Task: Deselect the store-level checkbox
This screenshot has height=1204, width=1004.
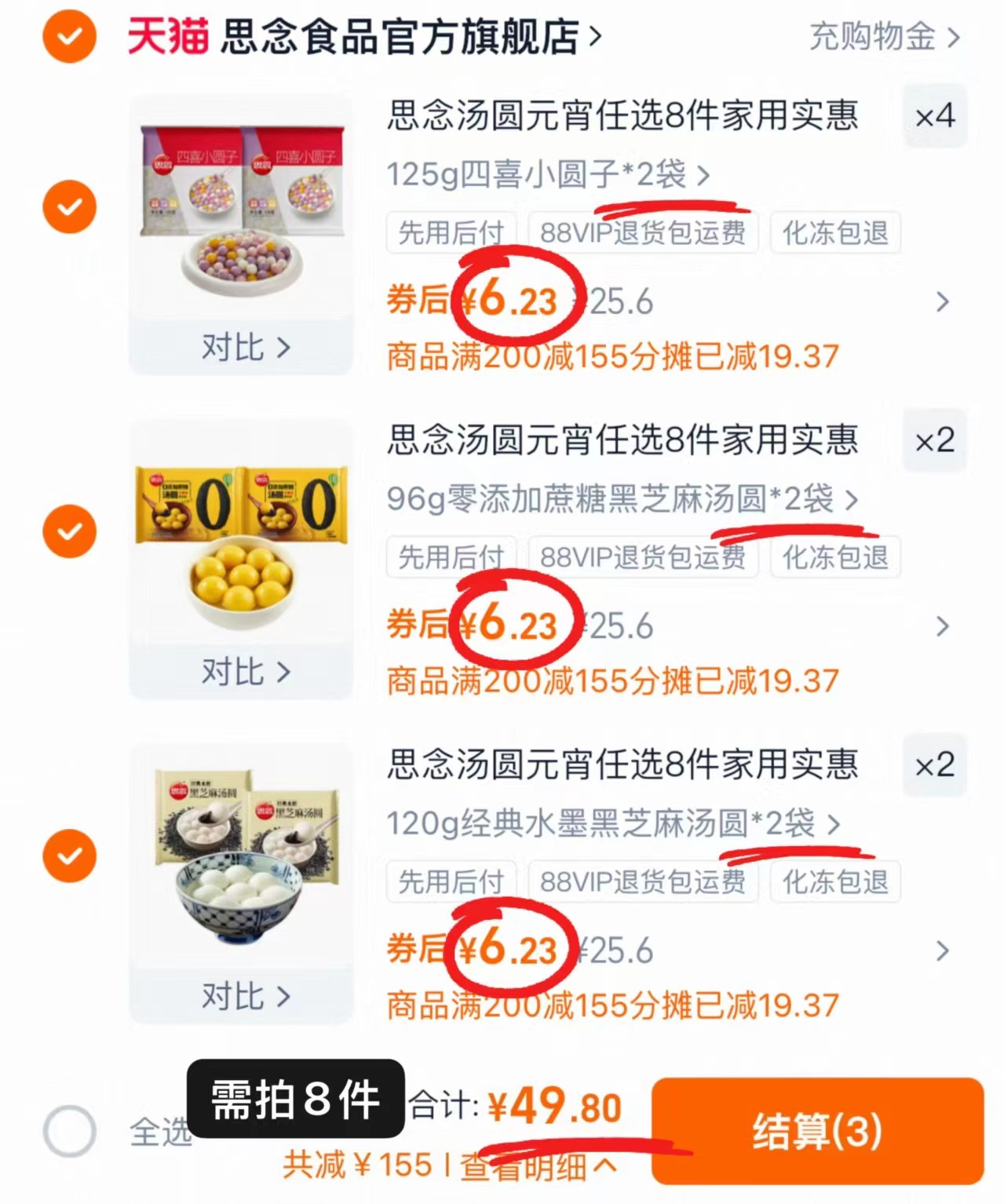Action: click(69, 38)
